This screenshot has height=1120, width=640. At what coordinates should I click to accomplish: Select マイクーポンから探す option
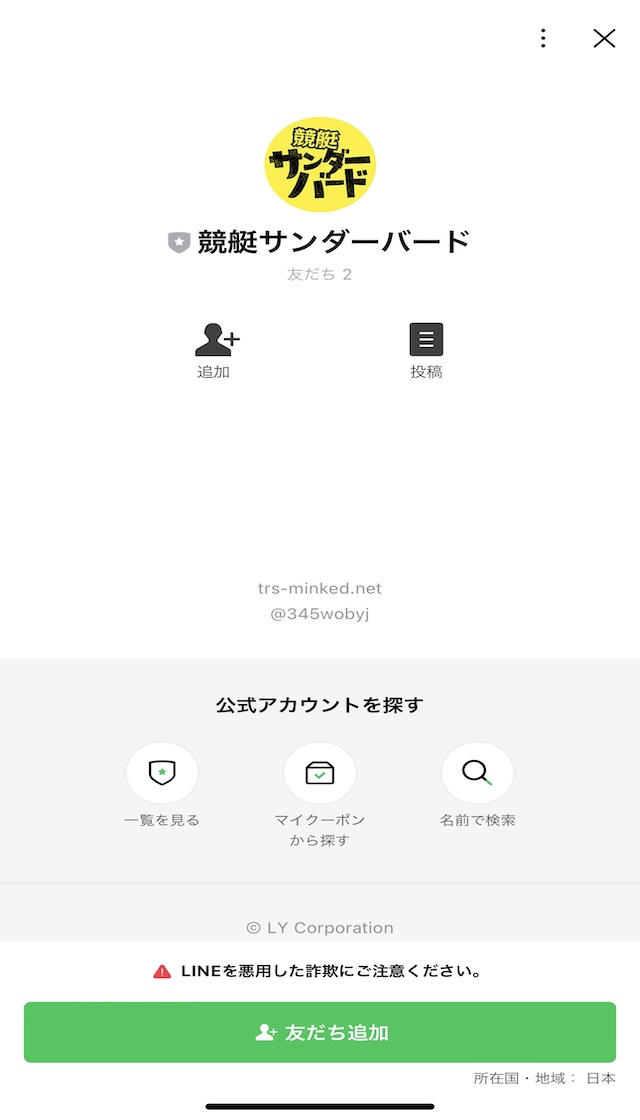coord(320,773)
